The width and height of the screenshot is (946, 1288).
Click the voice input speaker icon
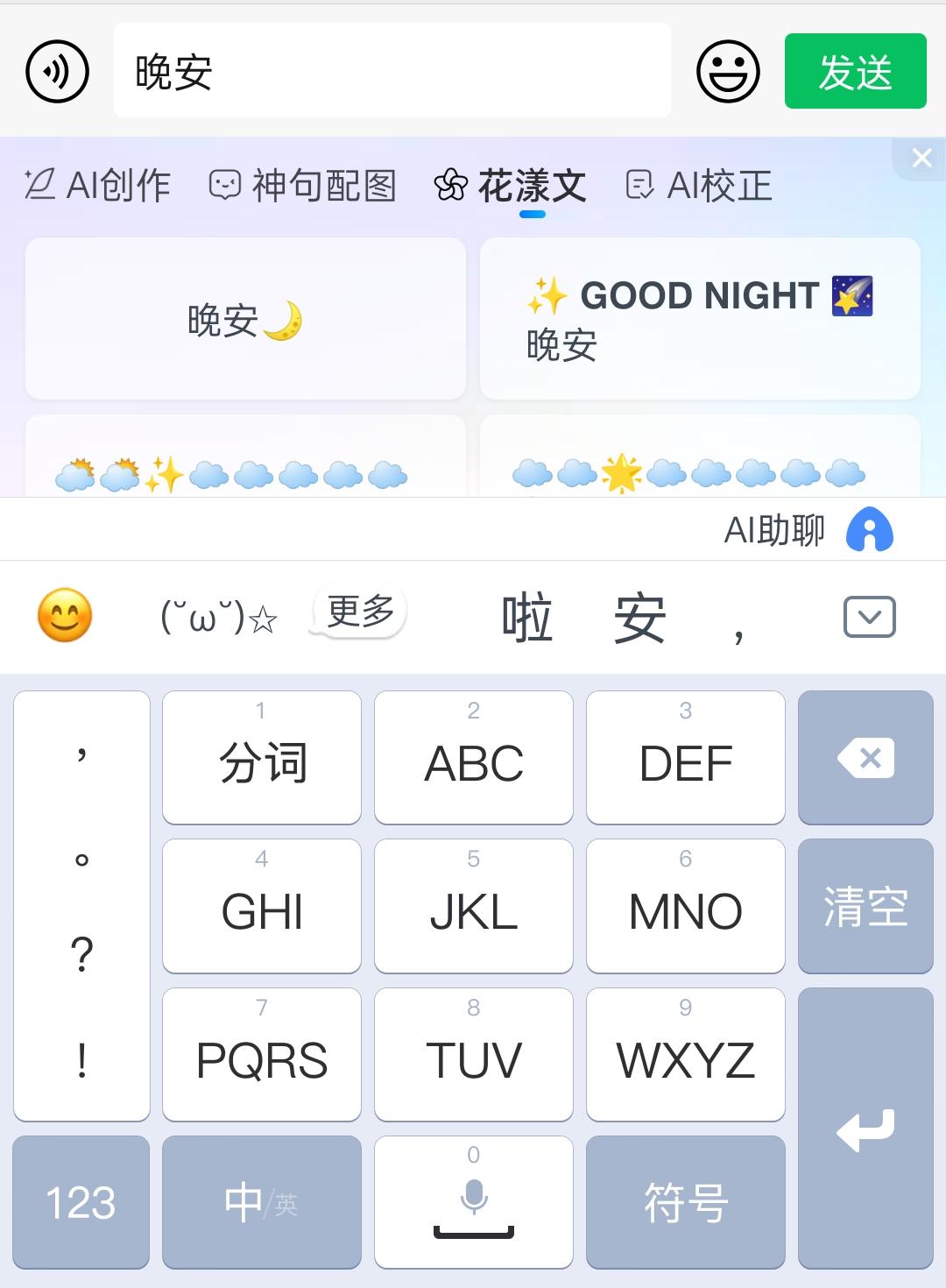coord(56,71)
